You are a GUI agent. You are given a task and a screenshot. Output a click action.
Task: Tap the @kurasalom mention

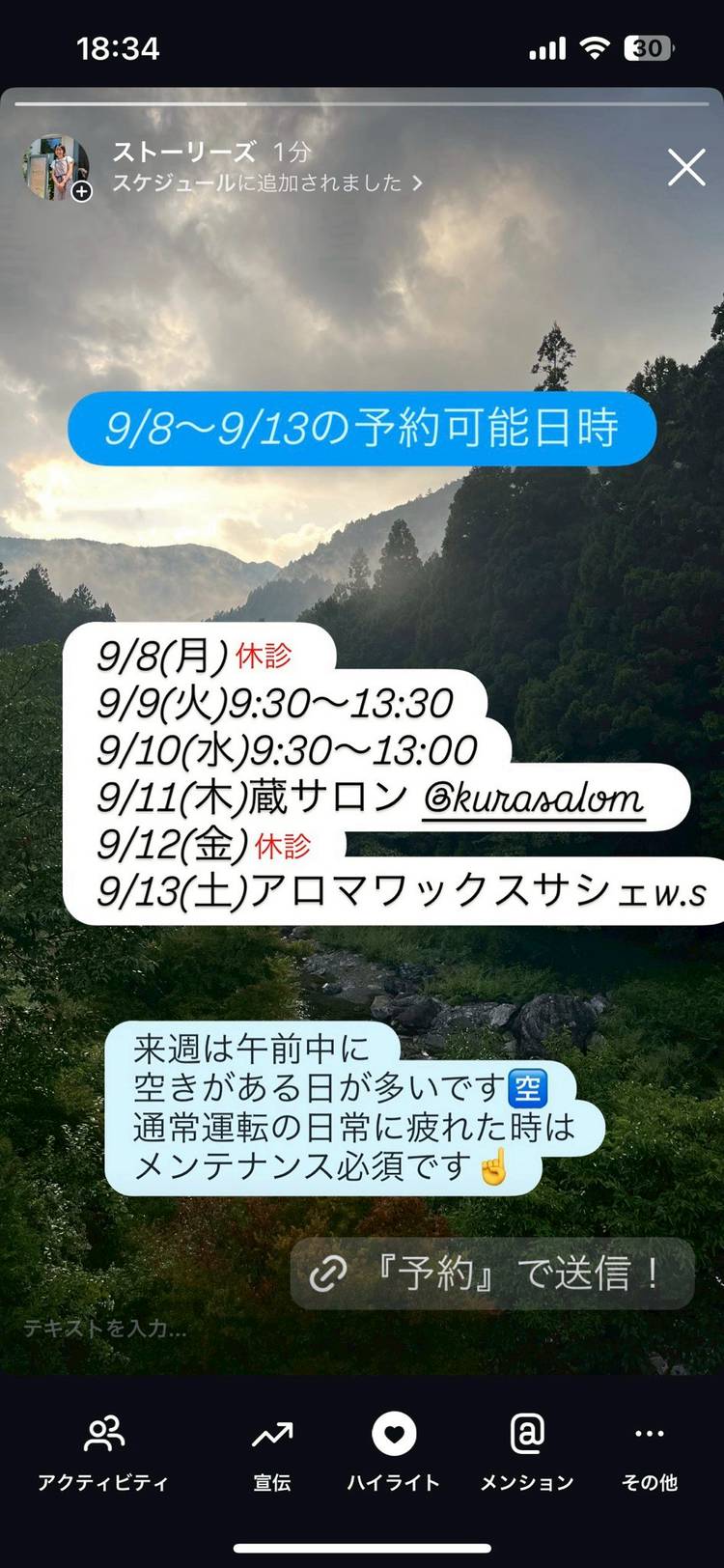pos(534,799)
